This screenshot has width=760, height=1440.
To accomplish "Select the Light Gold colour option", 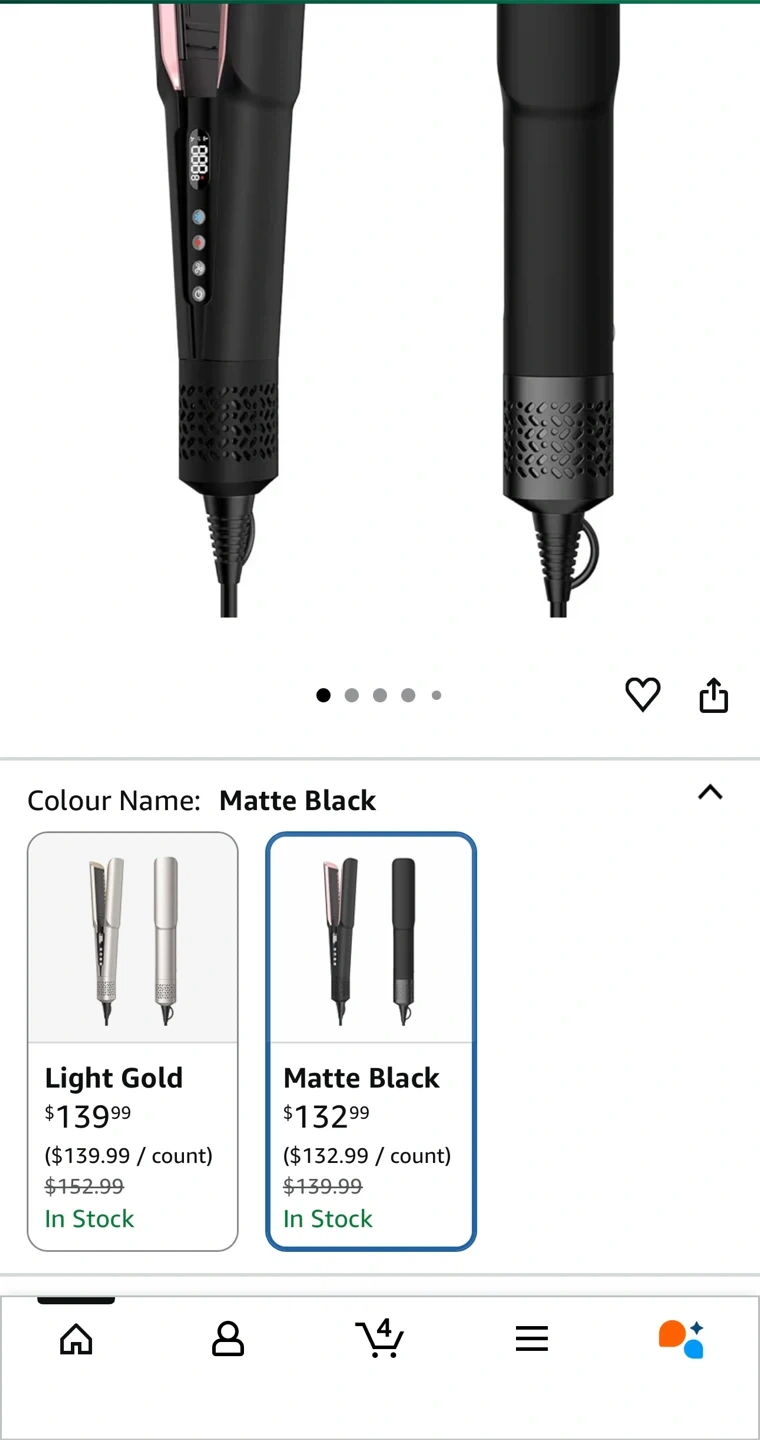I will click(x=133, y=1041).
